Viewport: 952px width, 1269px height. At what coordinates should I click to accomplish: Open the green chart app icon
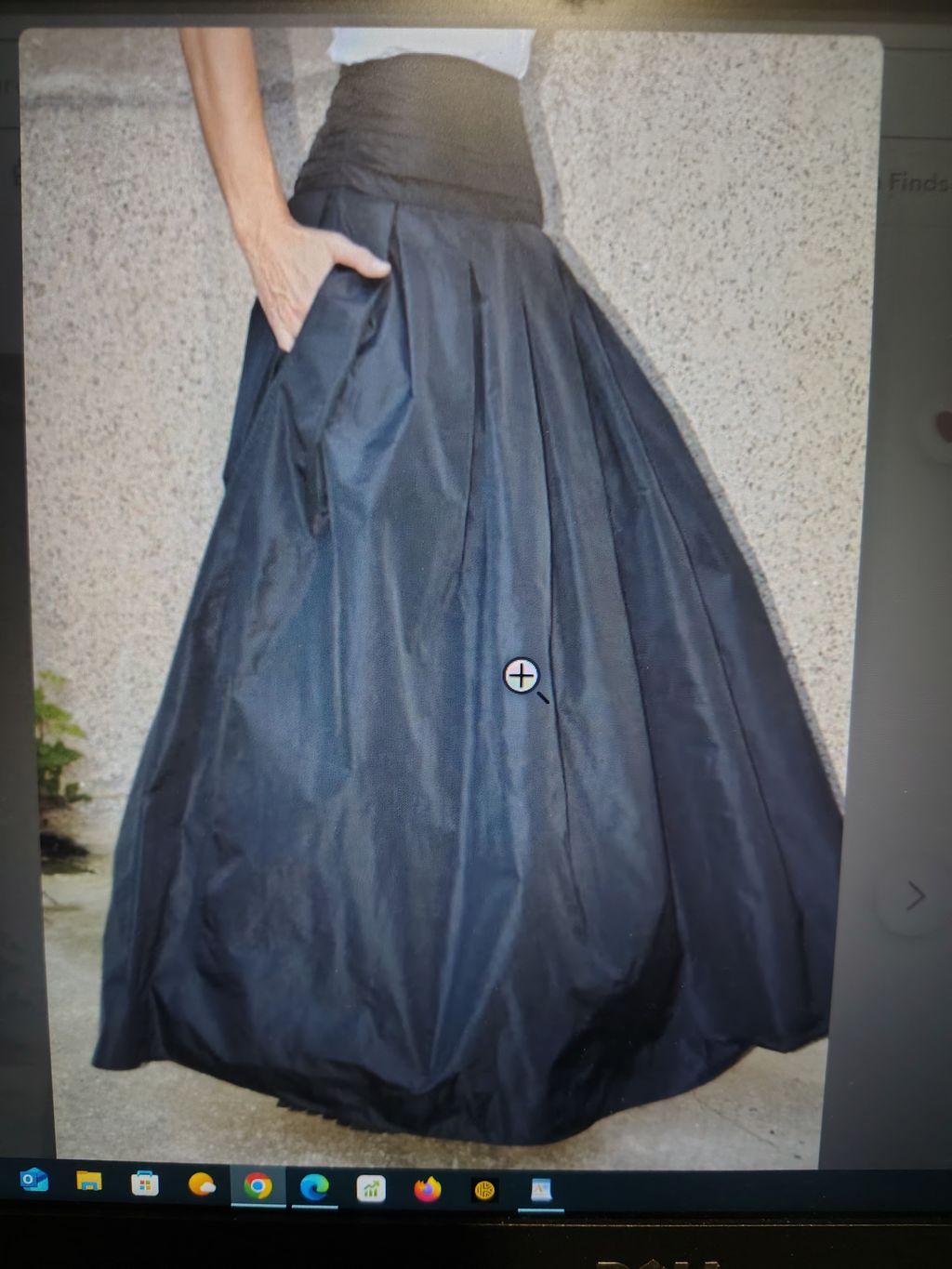coord(371,1189)
